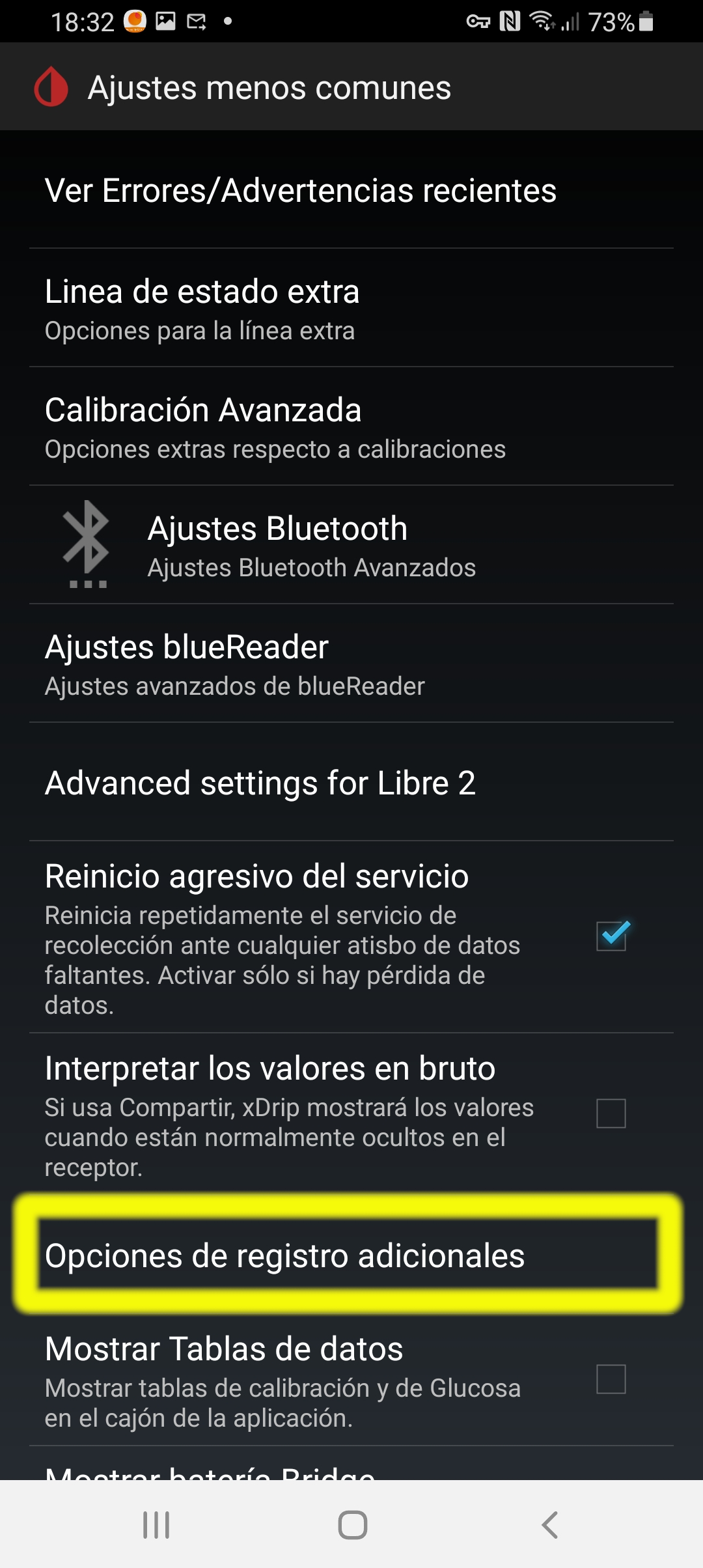
Task: Tap the home navigation button
Action: click(351, 1524)
